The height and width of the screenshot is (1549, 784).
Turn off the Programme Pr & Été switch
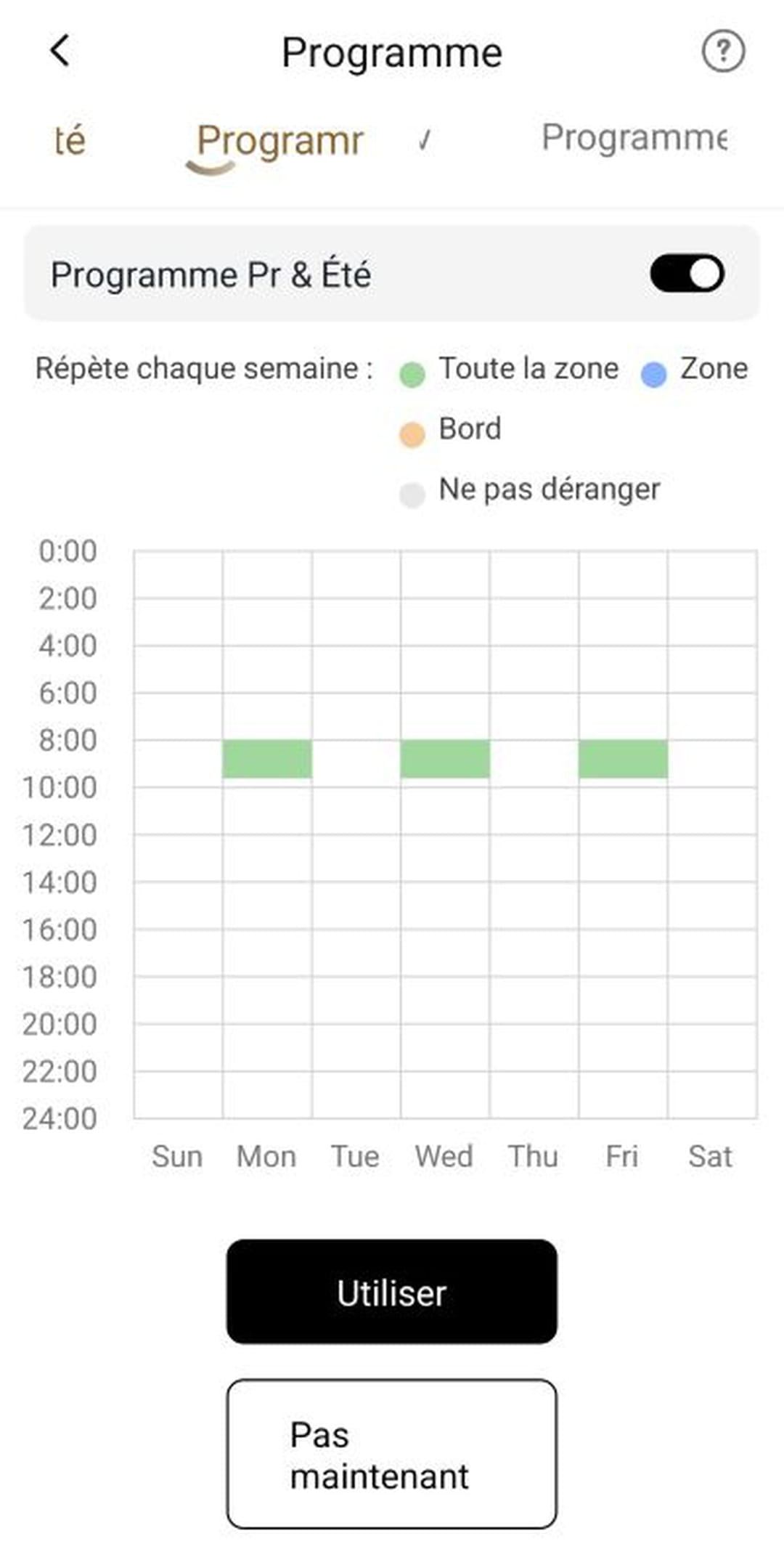click(687, 274)
